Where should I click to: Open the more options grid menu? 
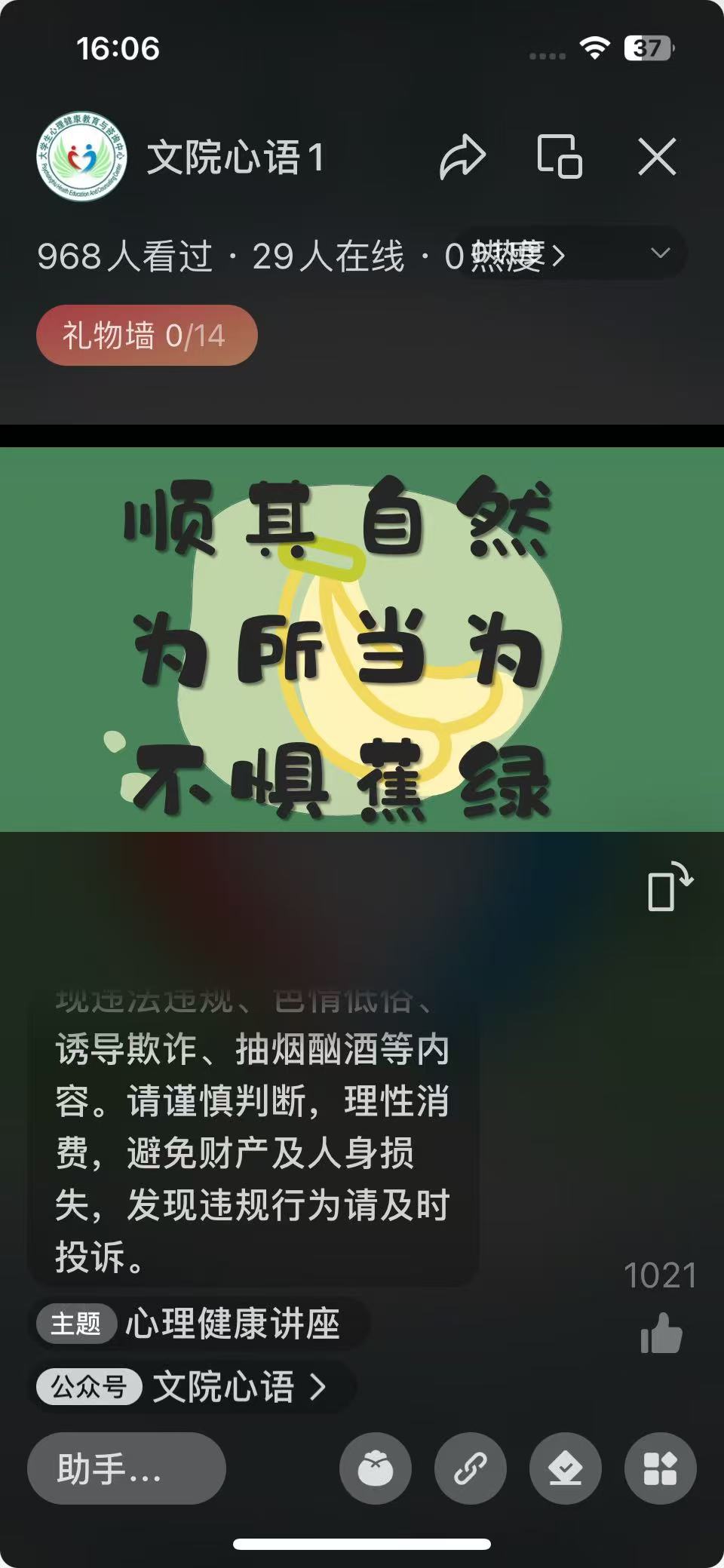point(661,1468)
